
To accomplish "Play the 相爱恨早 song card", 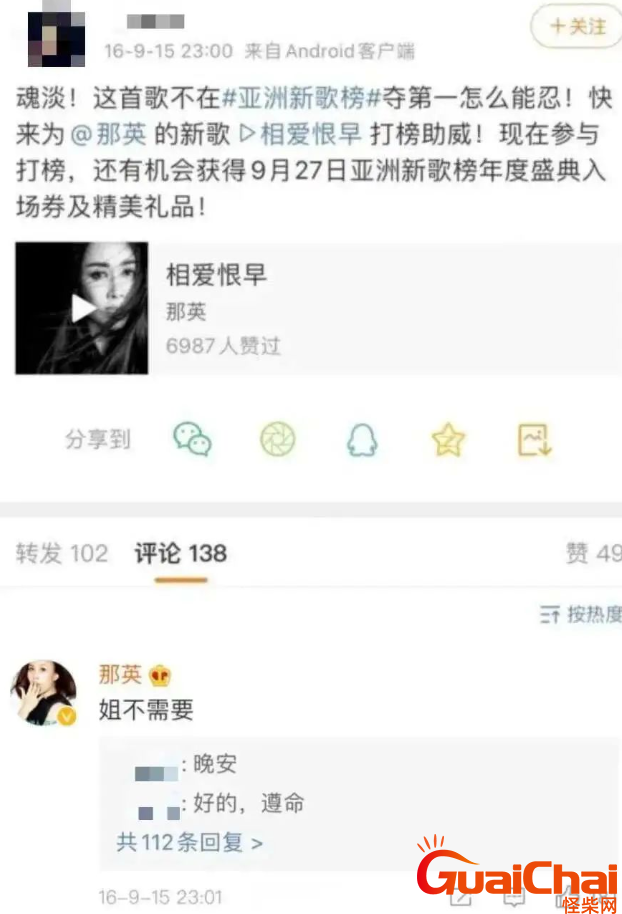I will pyautogui.click(x=81, y=308).
